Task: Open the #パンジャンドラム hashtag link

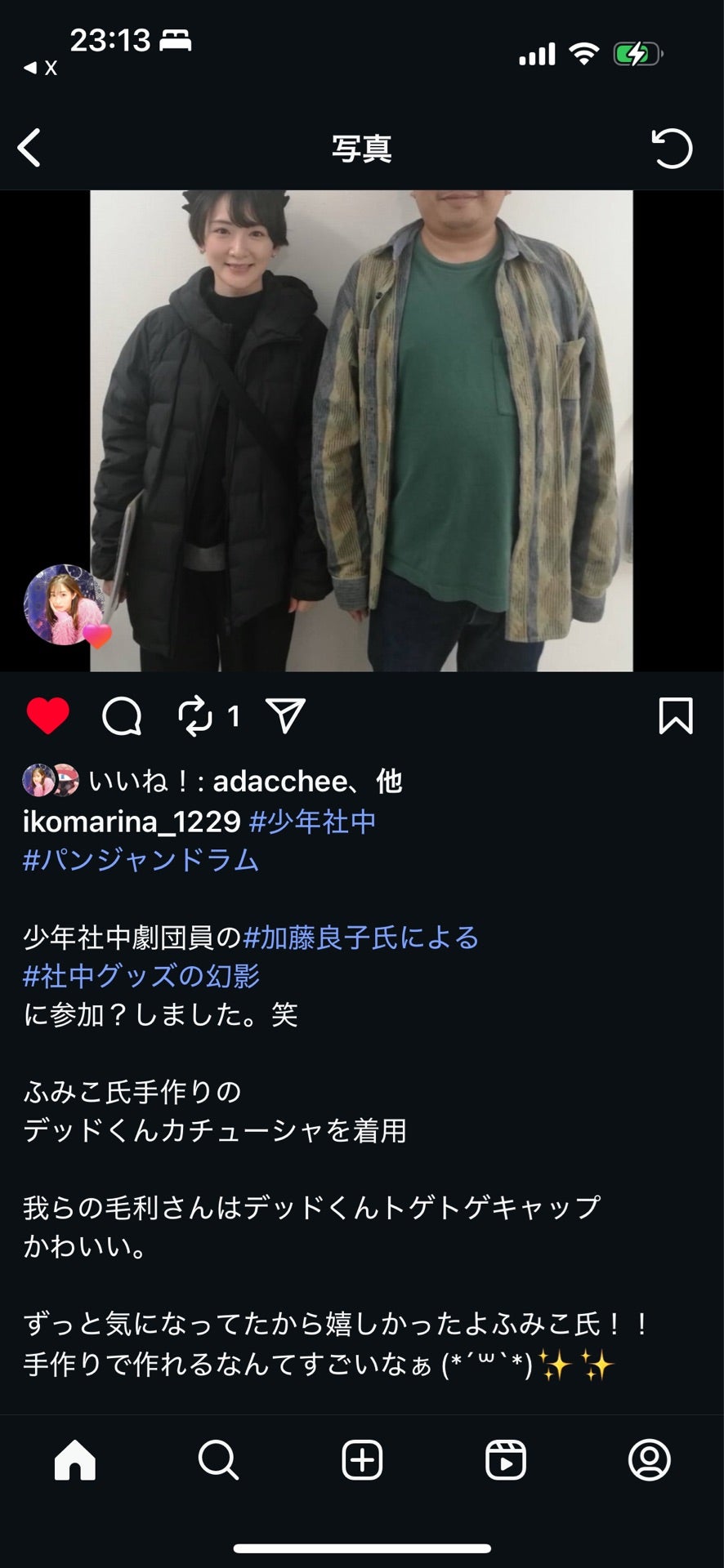Action: [x=139, y=861]
